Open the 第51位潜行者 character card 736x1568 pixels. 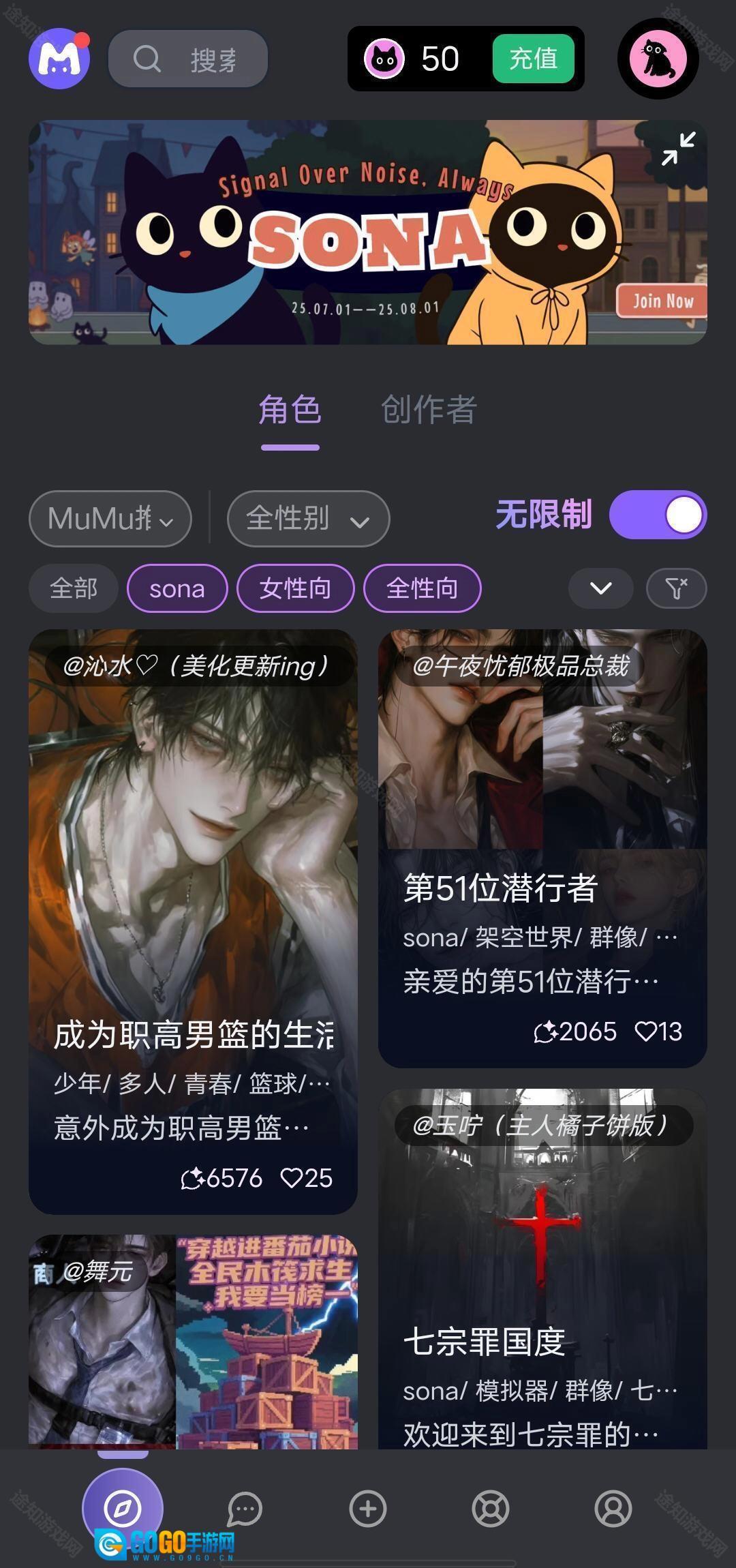[x=542, y=886]
